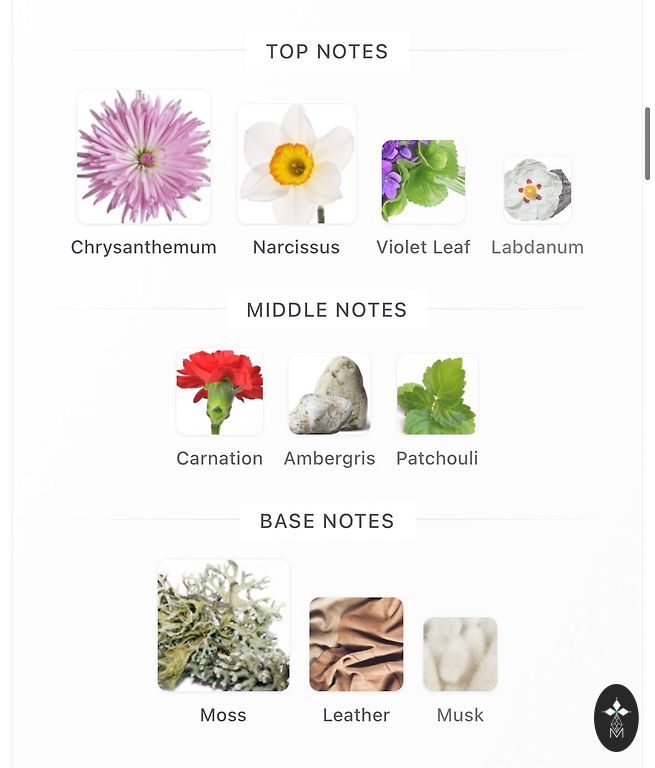Select the Violet Leaf note
The width and height of the screenshot is (655, 768).
coord(423,181)
